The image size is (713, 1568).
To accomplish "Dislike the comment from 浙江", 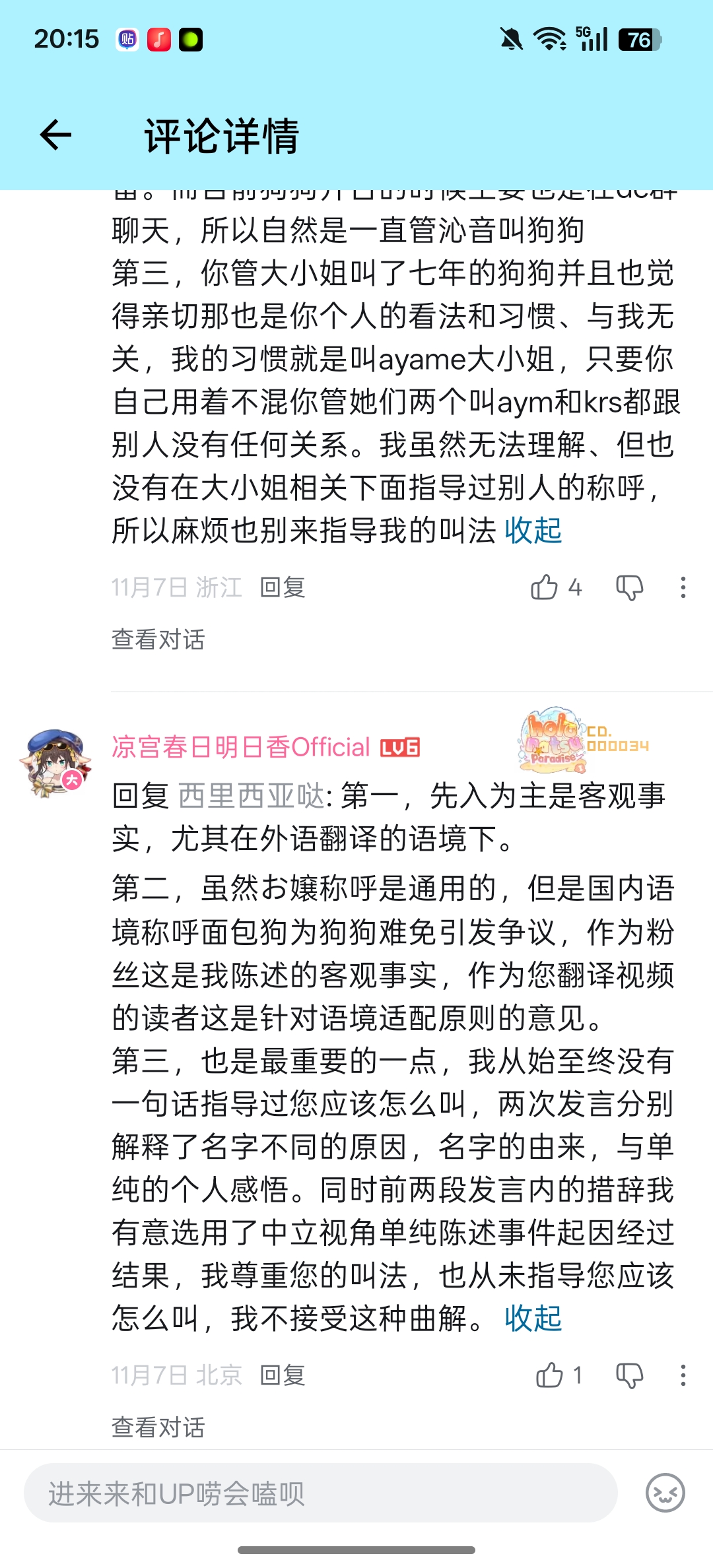I will pyautogui.click(x=629, y=587).
